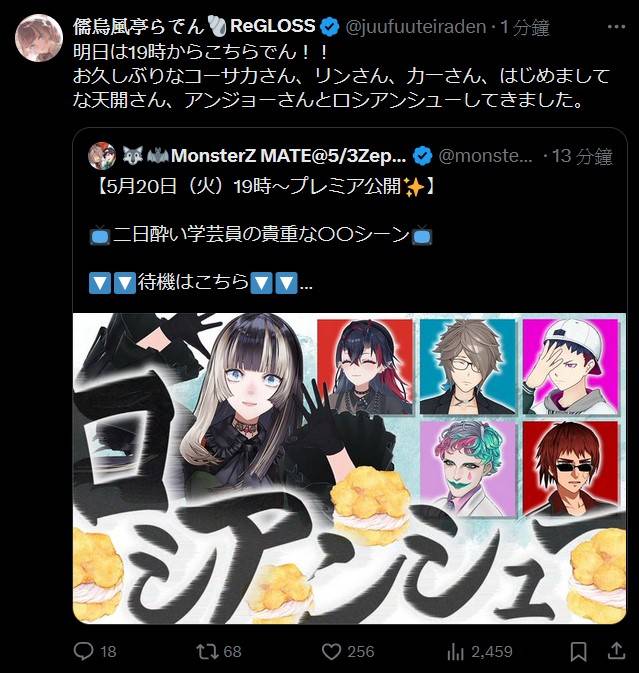View analytics showing 2,459 views
639x673 pixels.
tap(457, 651)
